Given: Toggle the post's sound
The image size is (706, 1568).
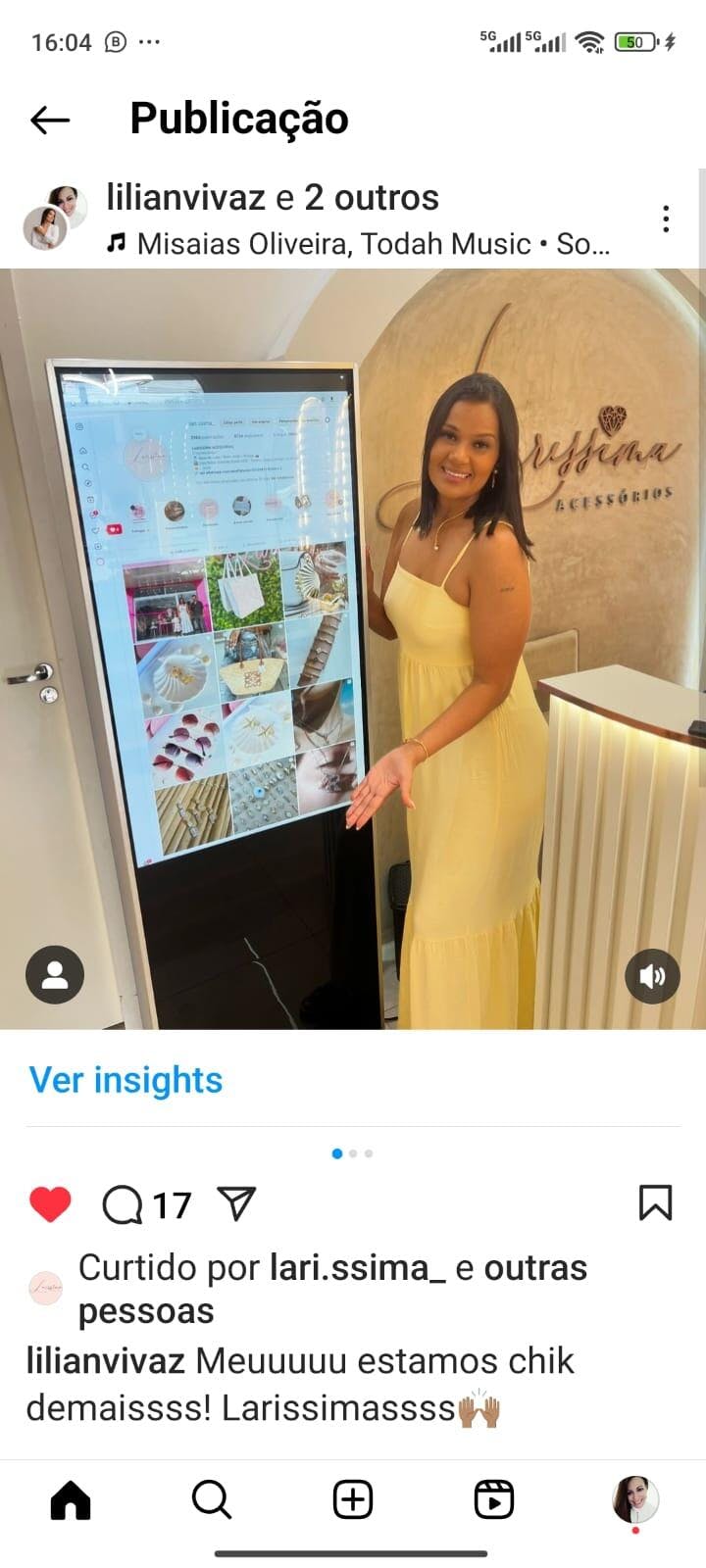Looking at the screenshot, I should click(652, 976).
